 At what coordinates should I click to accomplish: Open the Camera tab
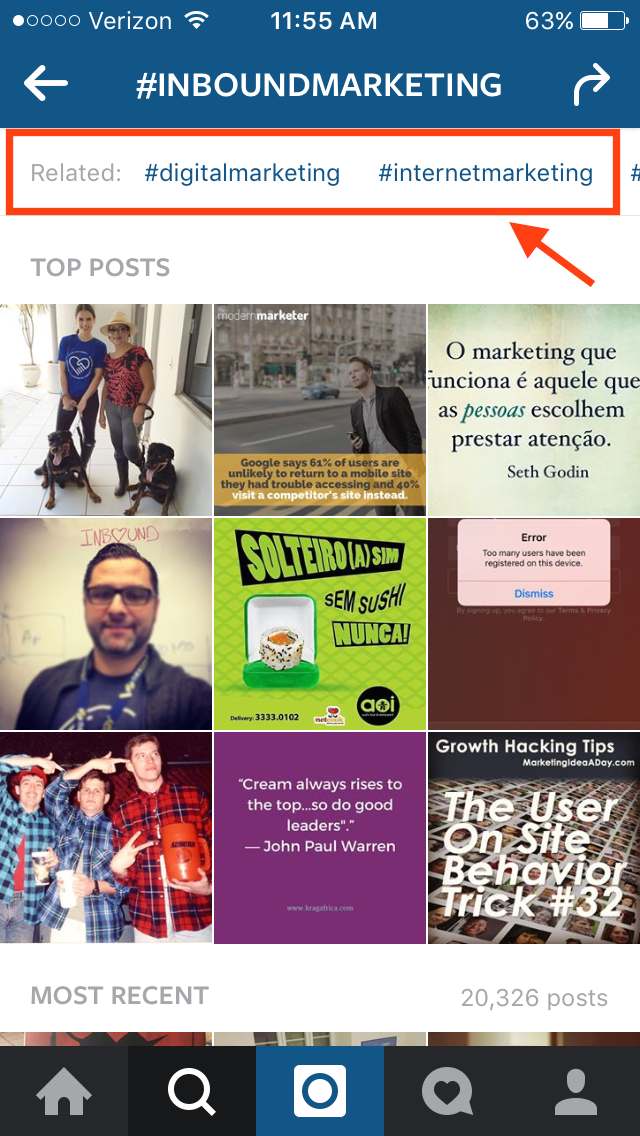(x=320, y=1091)
